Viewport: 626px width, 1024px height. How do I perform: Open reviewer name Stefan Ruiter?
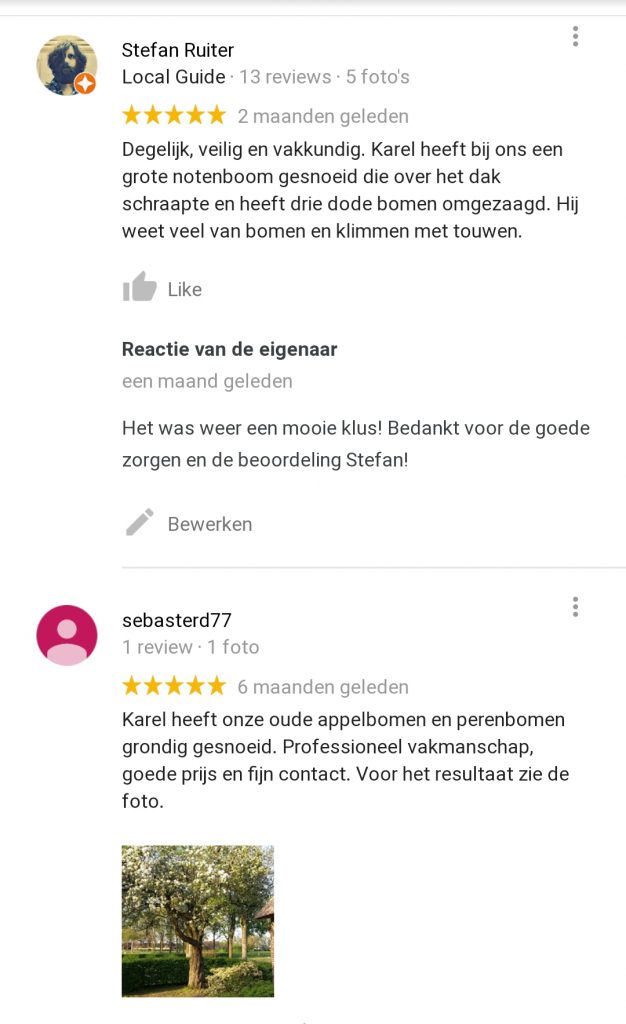click(x=178, y=50)
